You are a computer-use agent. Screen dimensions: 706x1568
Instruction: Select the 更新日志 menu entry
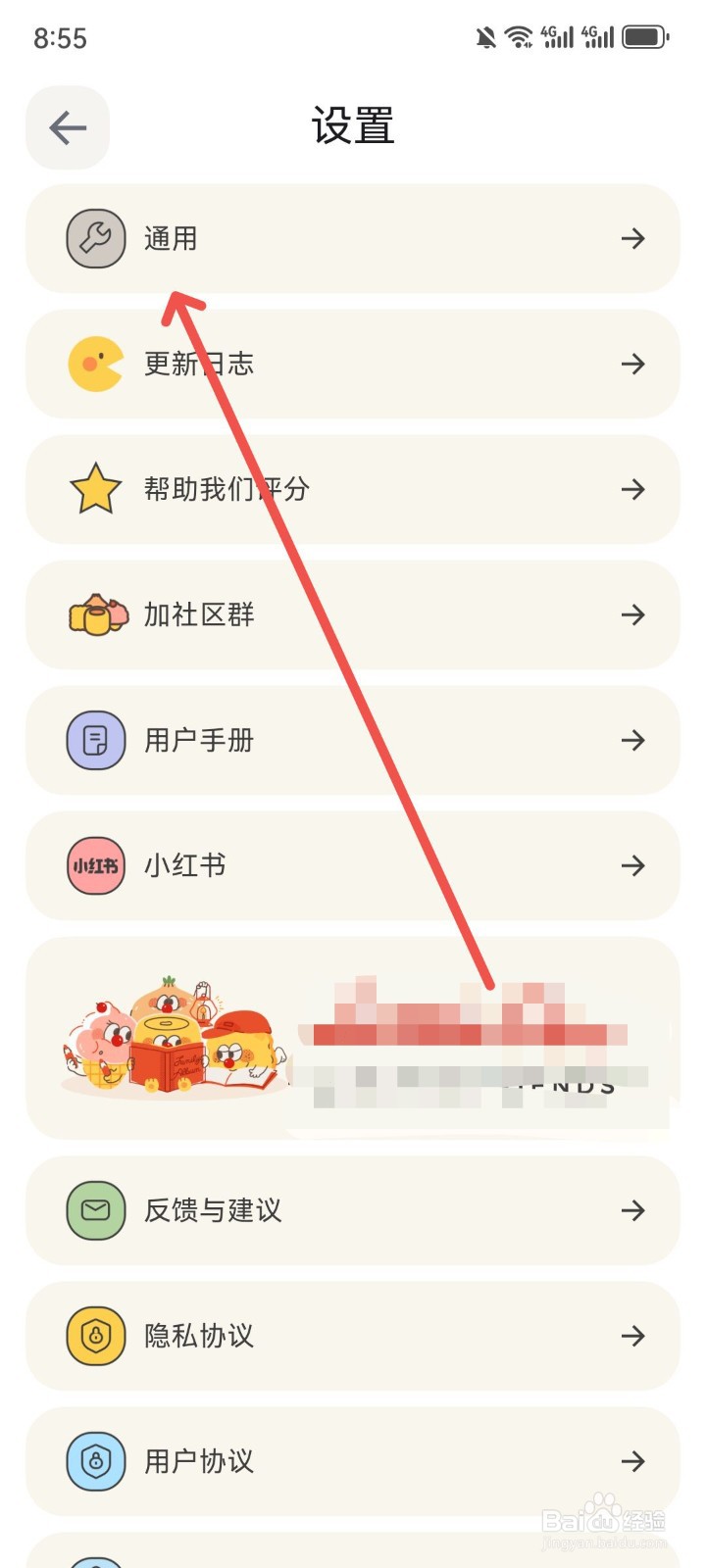(353, 364)
